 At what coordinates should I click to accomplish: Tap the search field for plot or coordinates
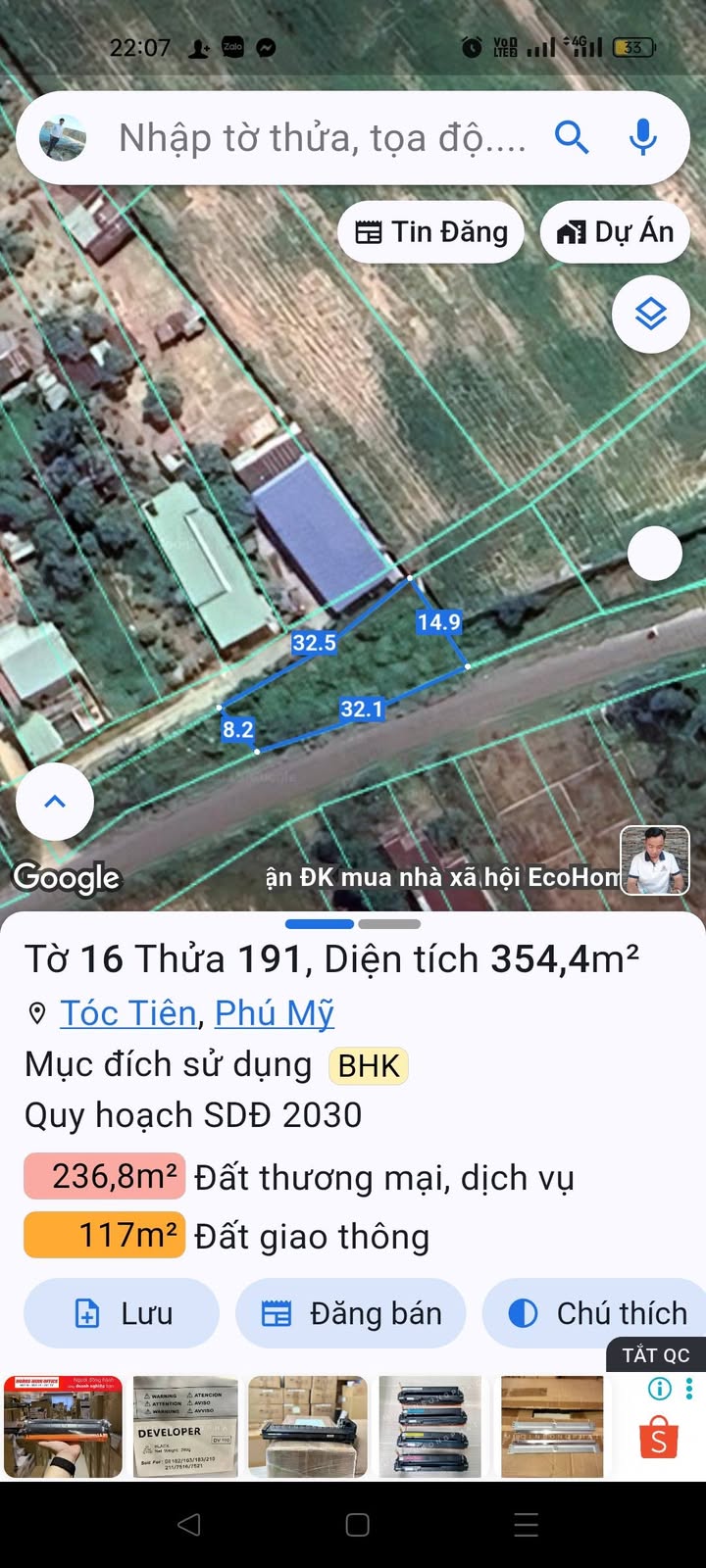(x=324, y=138)
